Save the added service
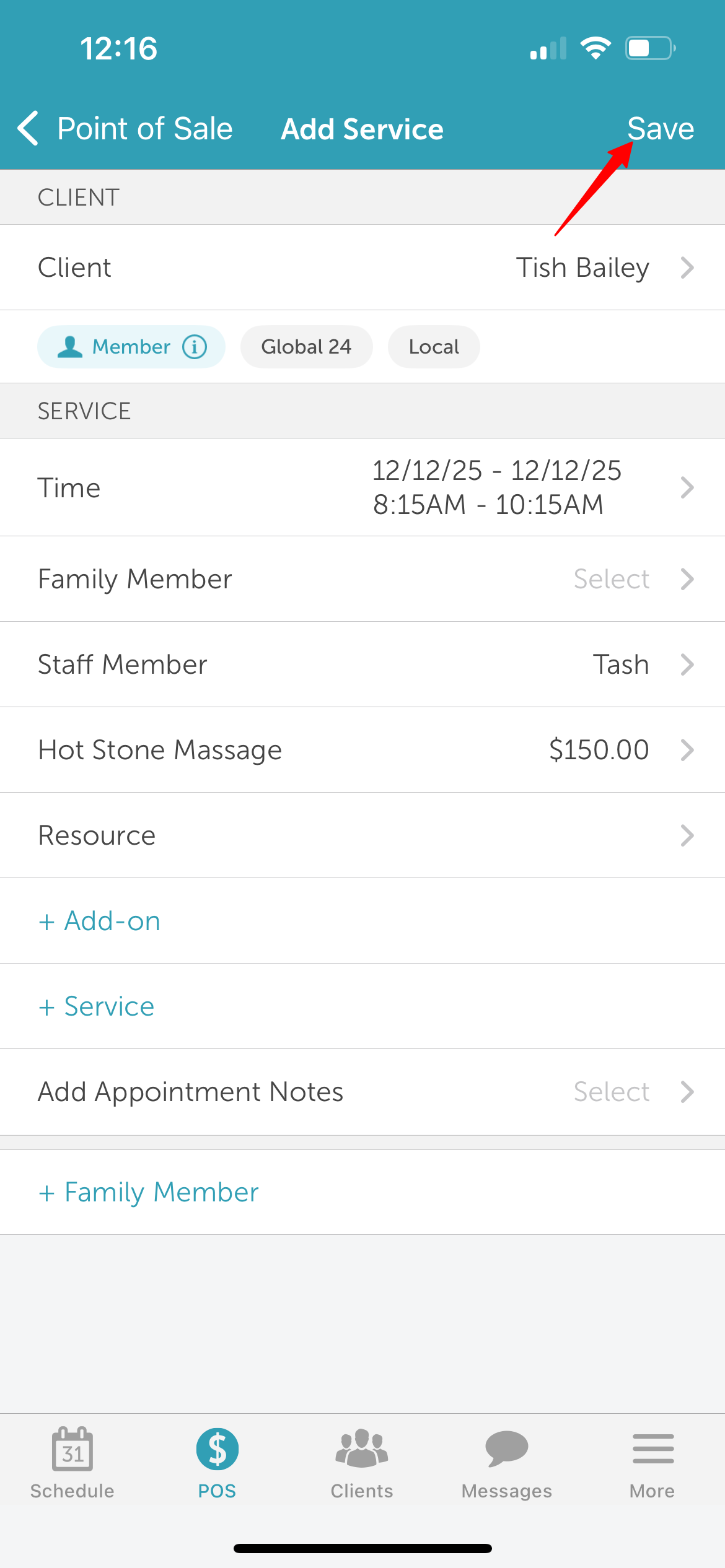The image size is (725, 1568). (660, 129)
